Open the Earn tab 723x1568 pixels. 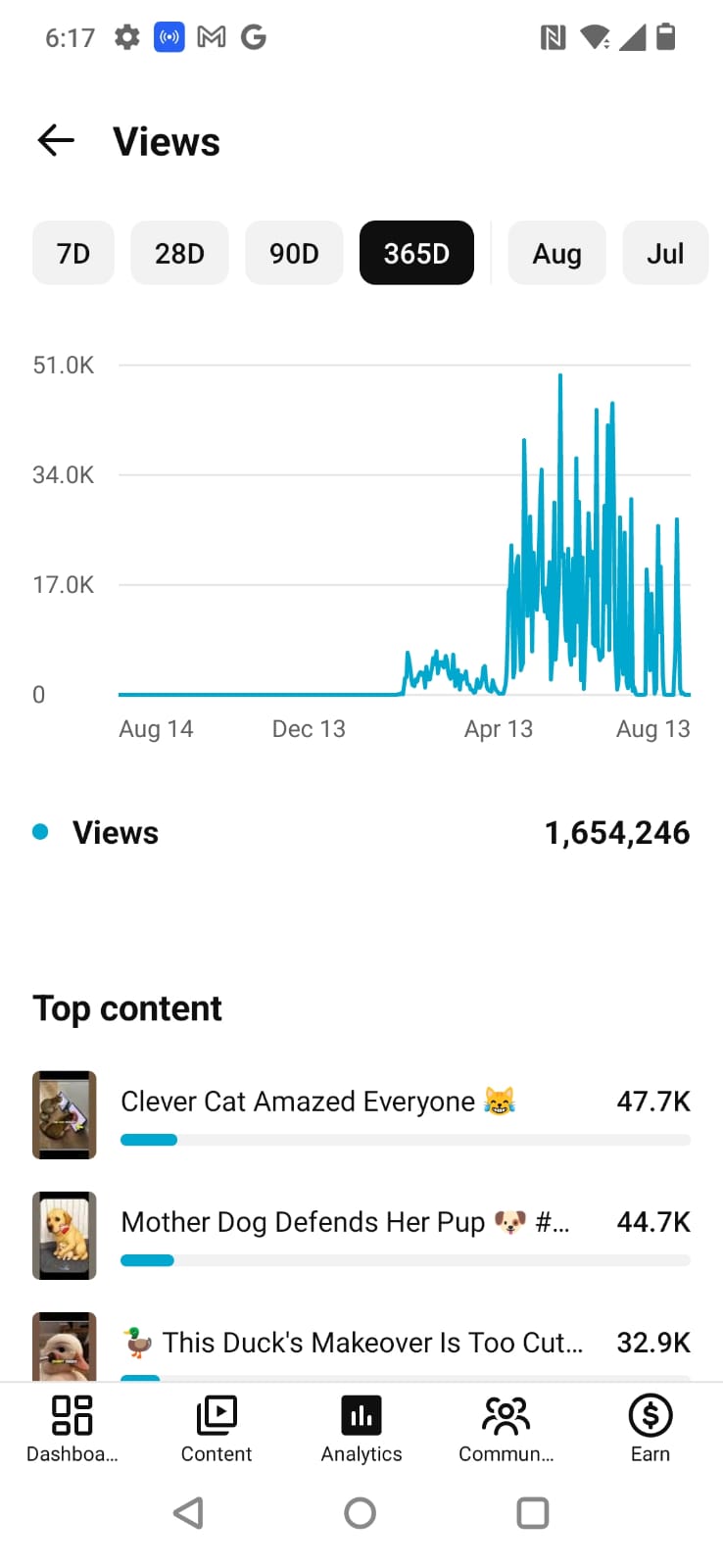651,1429
